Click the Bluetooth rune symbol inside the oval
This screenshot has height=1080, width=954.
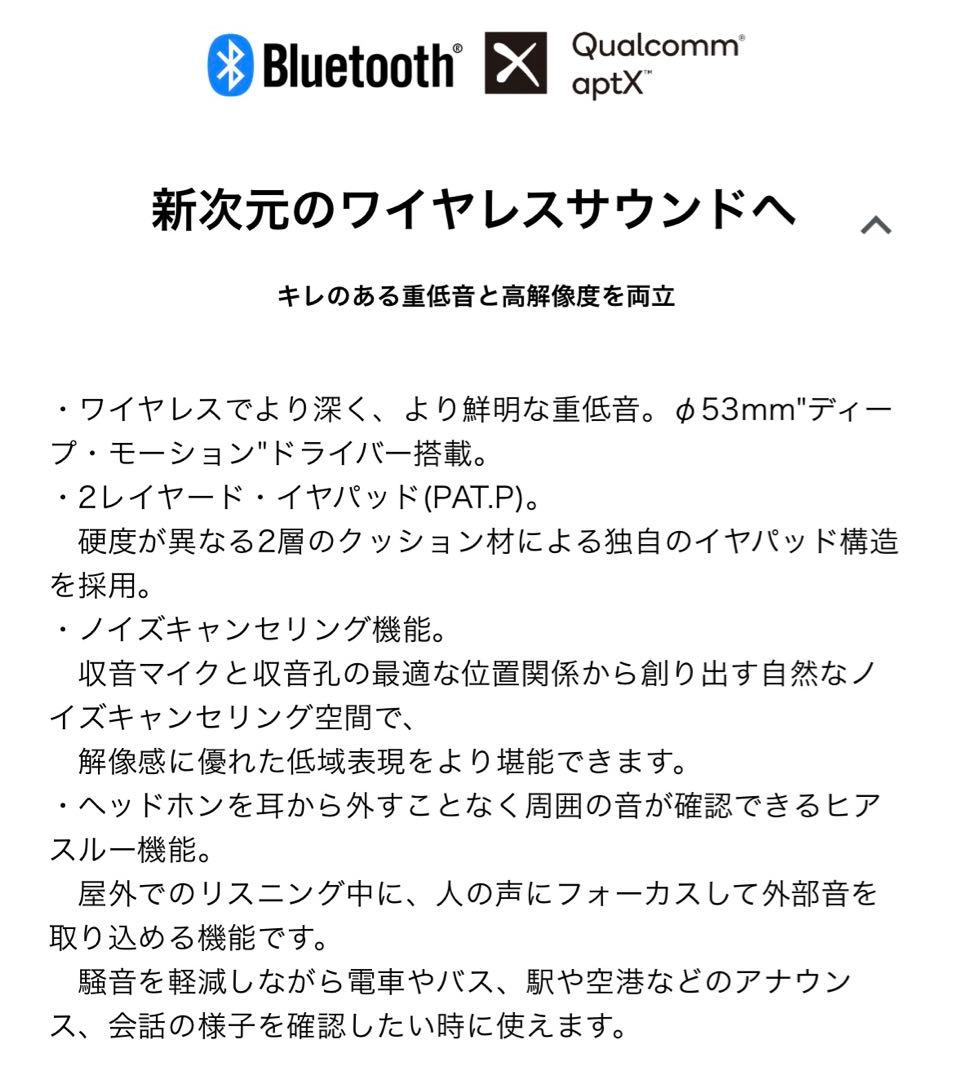(x=232, y=65)
